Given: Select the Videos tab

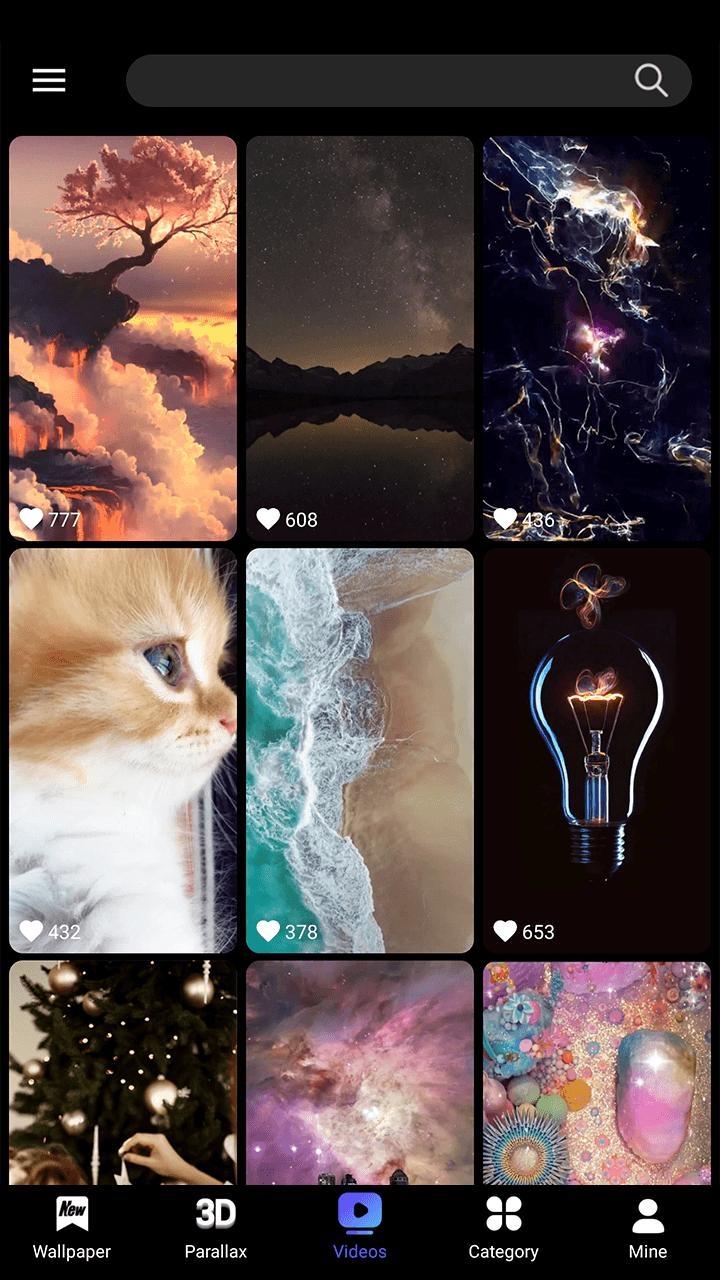Looking at the screenshot, I should pyautogui.click(x=360, y=1228).
